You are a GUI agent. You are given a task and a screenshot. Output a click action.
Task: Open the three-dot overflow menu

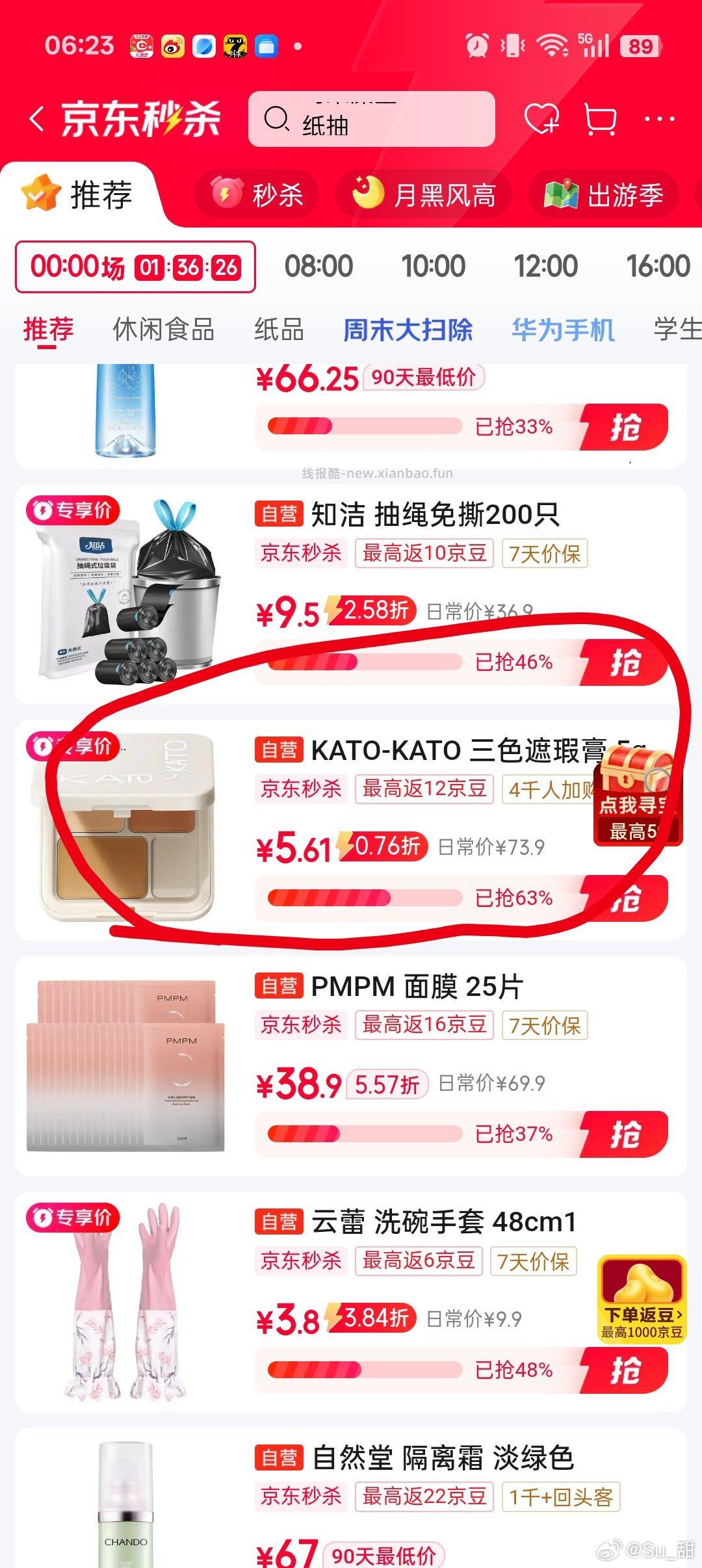[659, 119]
